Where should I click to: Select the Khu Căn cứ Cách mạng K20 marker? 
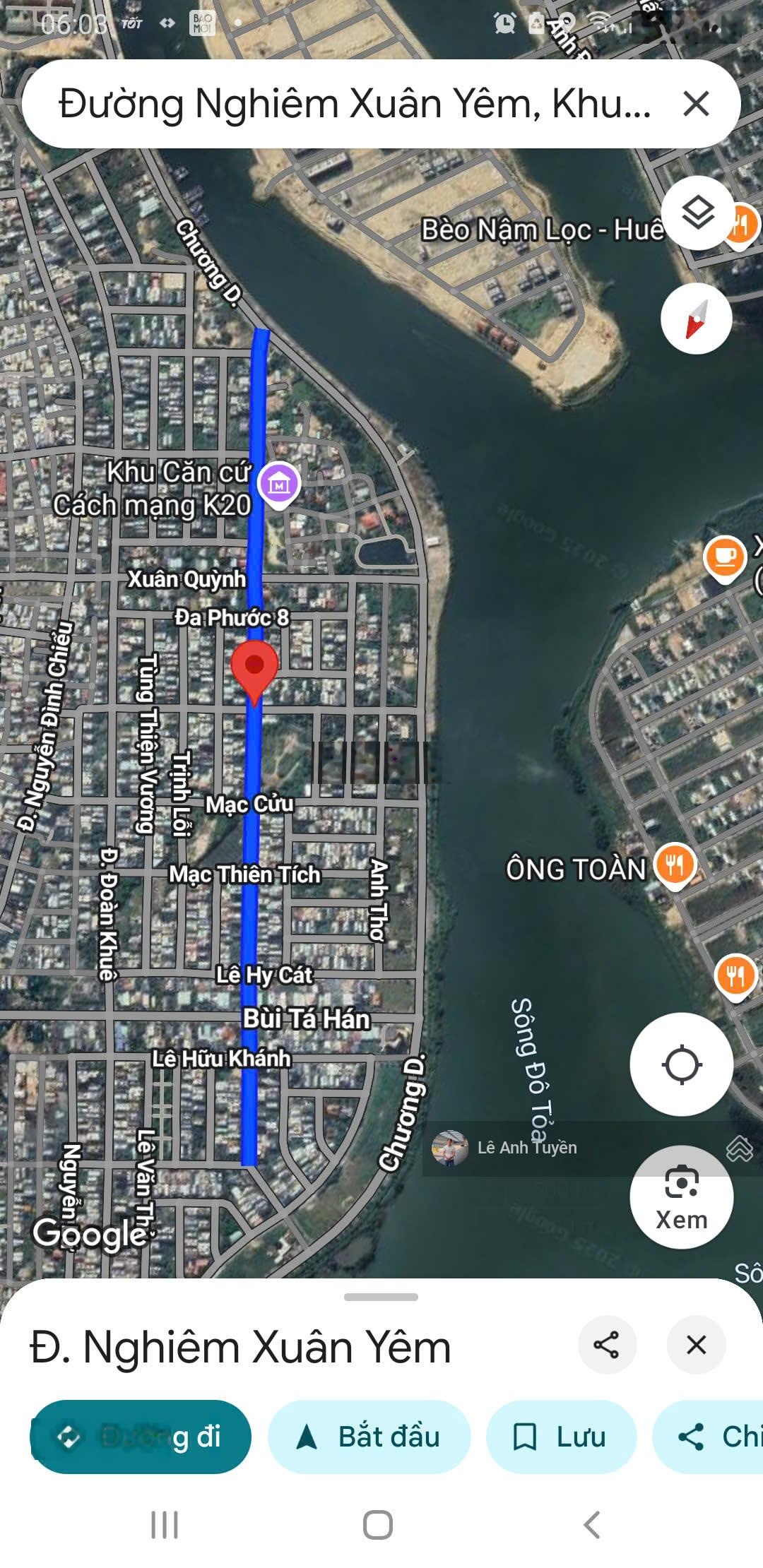coord(280,484)
